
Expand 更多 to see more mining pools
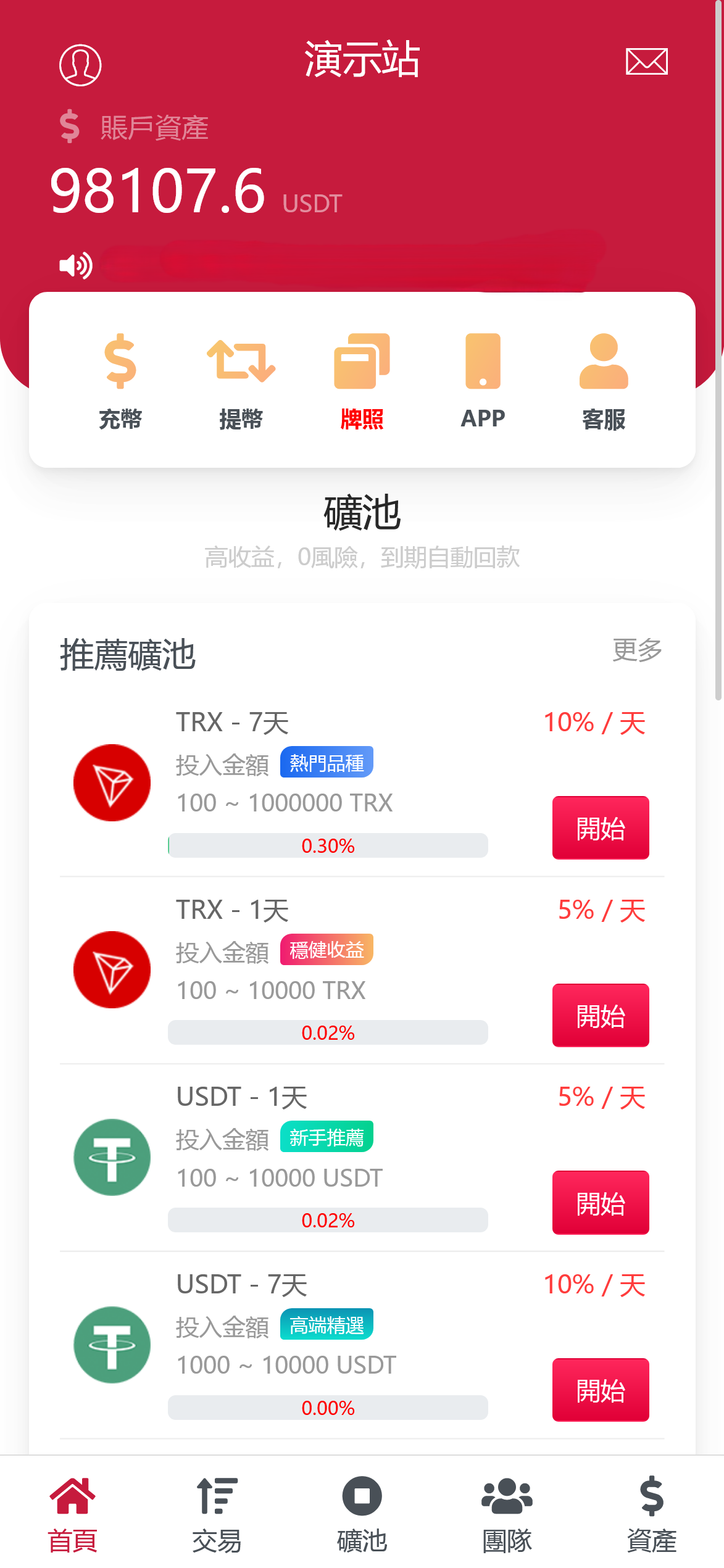(x=637, y=649)
